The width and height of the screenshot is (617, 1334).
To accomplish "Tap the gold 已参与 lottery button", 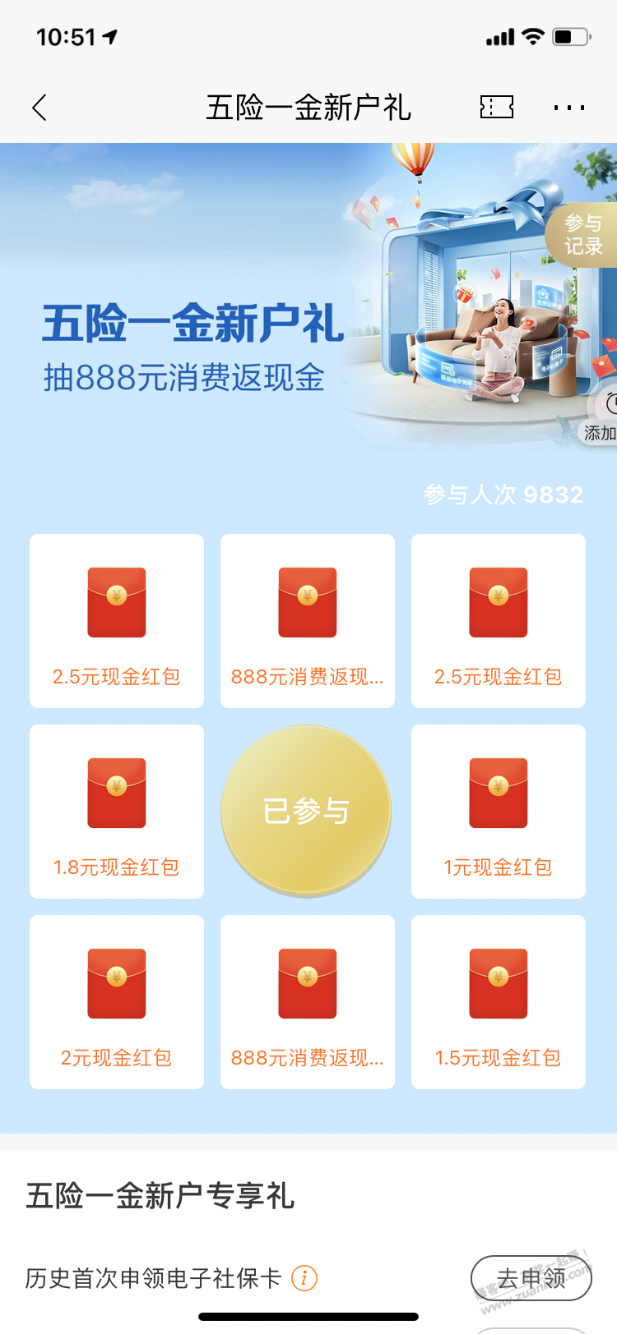I will pos(306,810).
